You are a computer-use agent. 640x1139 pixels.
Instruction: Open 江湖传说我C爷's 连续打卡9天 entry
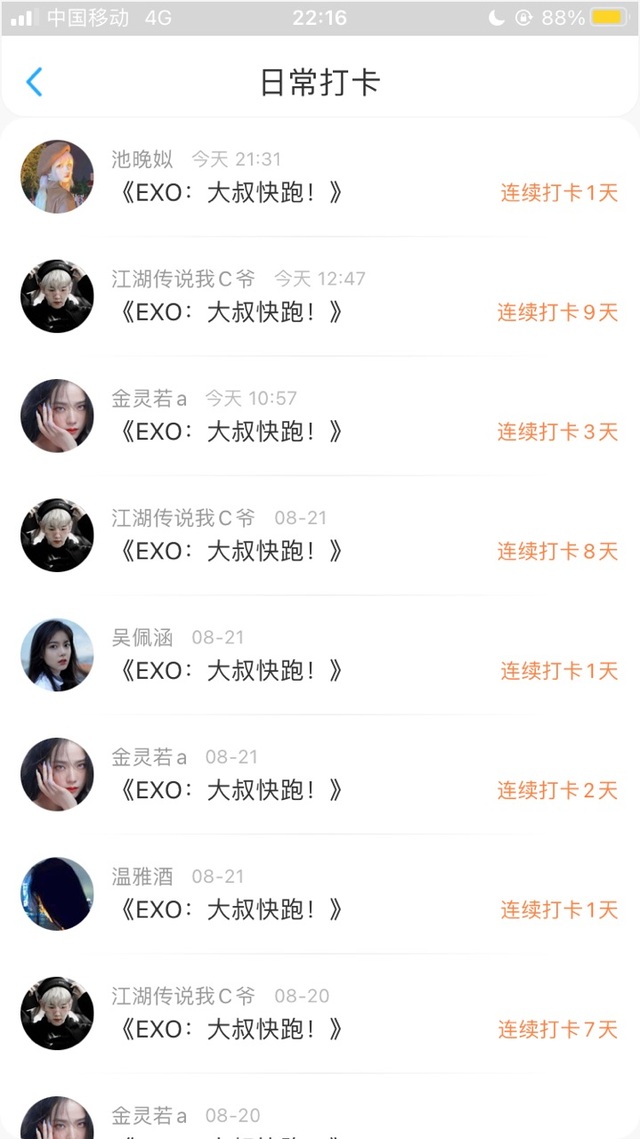click(320, 296)
